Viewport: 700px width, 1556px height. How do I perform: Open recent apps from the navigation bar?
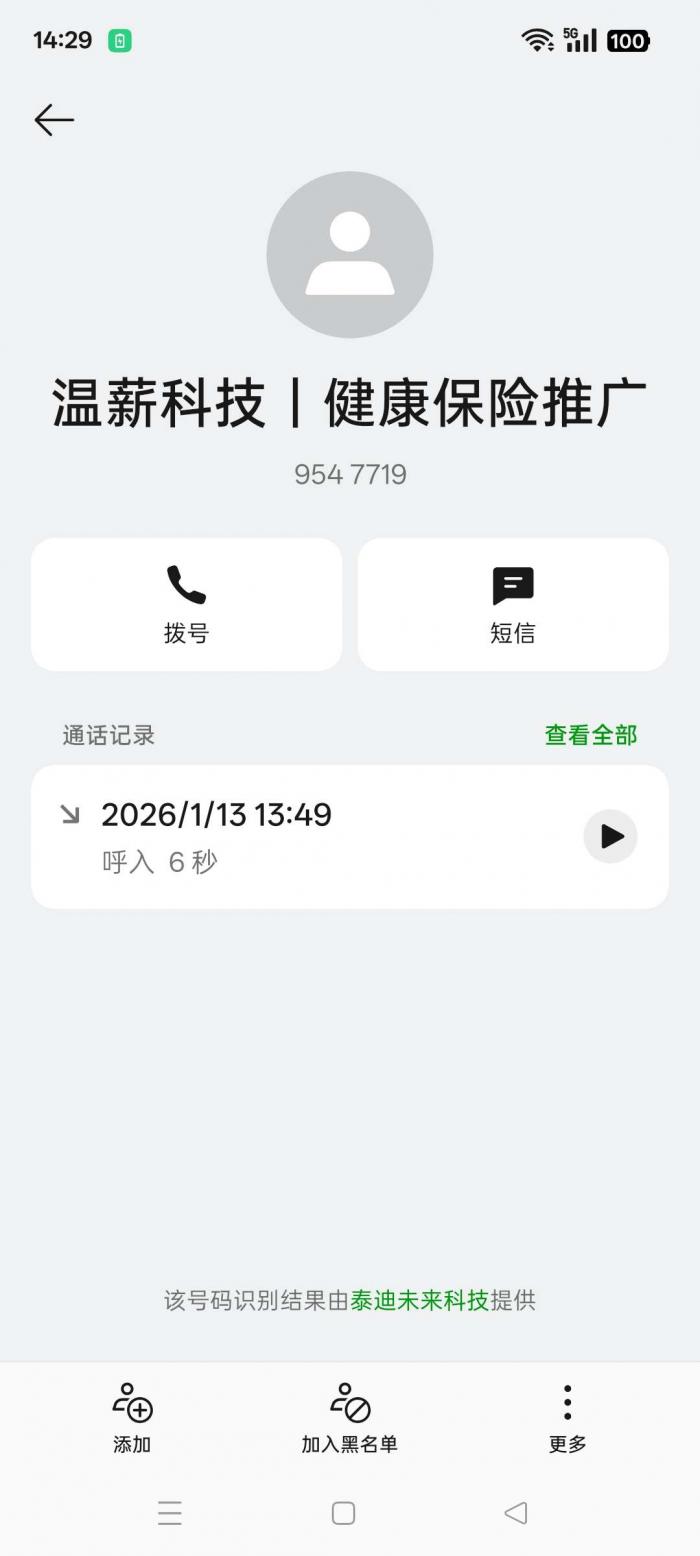click(x=170, y=1513)
